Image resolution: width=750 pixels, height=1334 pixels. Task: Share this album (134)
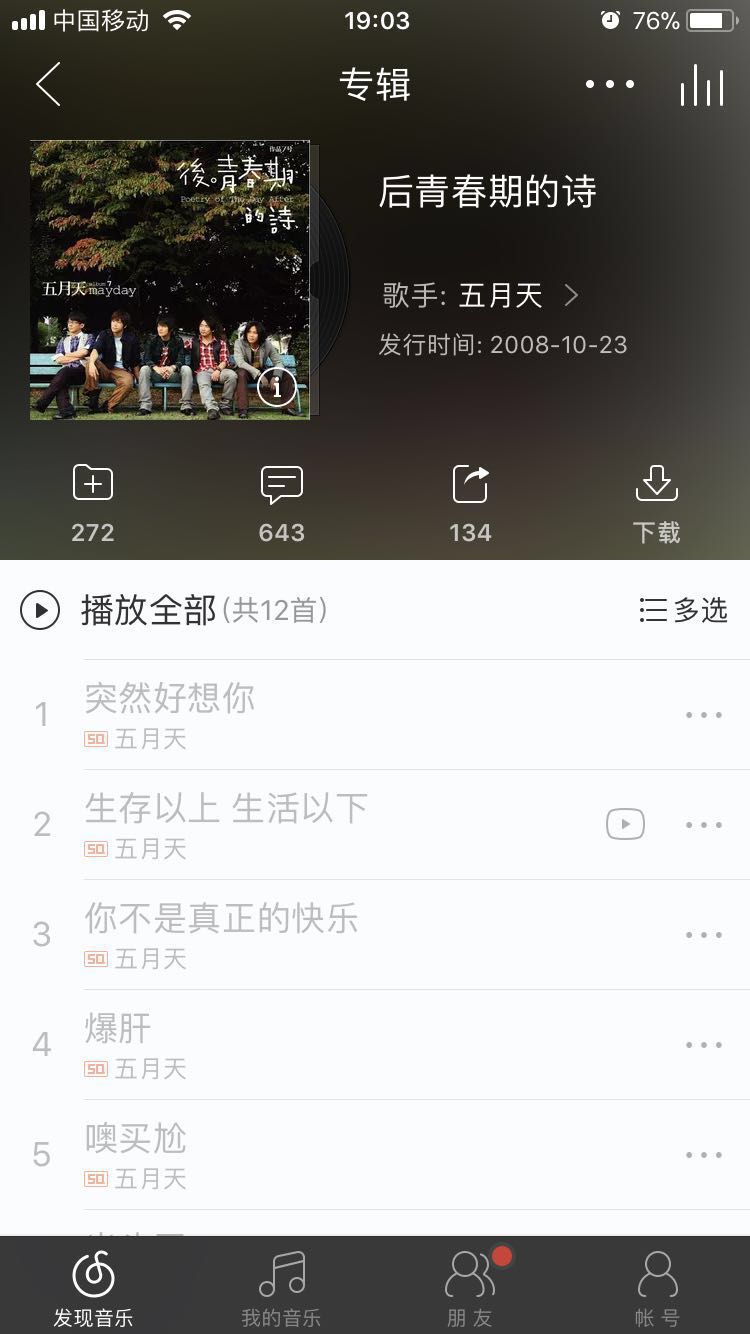click(x=470, y=500)
